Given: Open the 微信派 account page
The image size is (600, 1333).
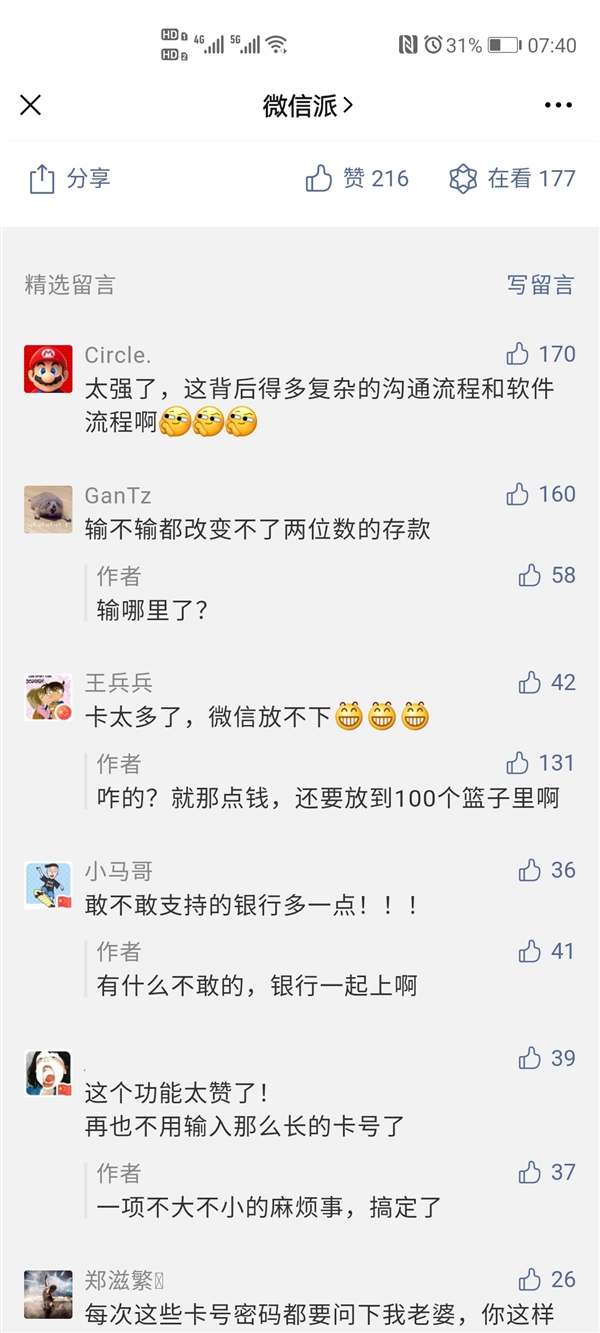Looking at the screenshot, I should tap(308, 105).
